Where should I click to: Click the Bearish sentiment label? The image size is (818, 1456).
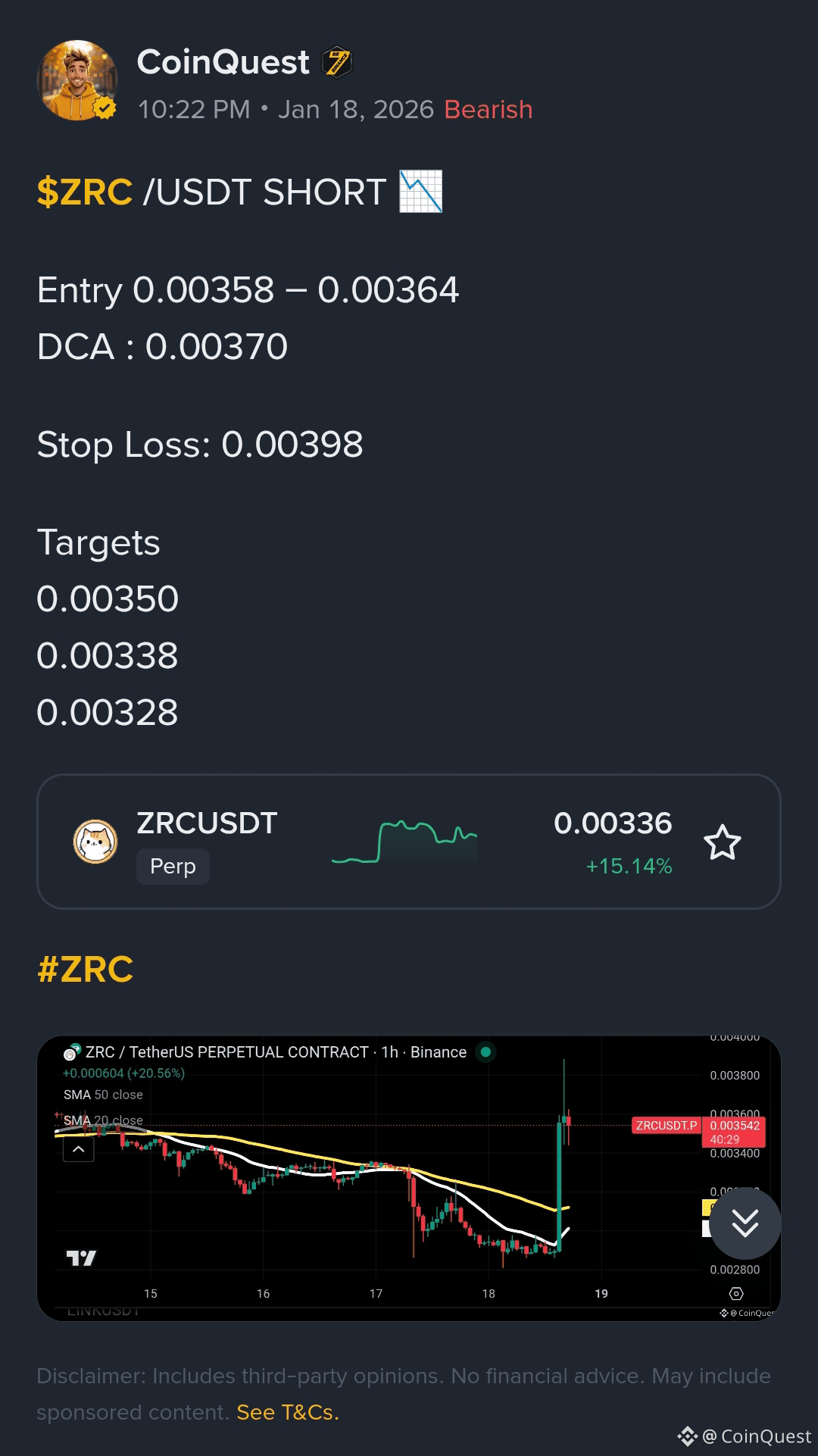click(x=488, y=110)
